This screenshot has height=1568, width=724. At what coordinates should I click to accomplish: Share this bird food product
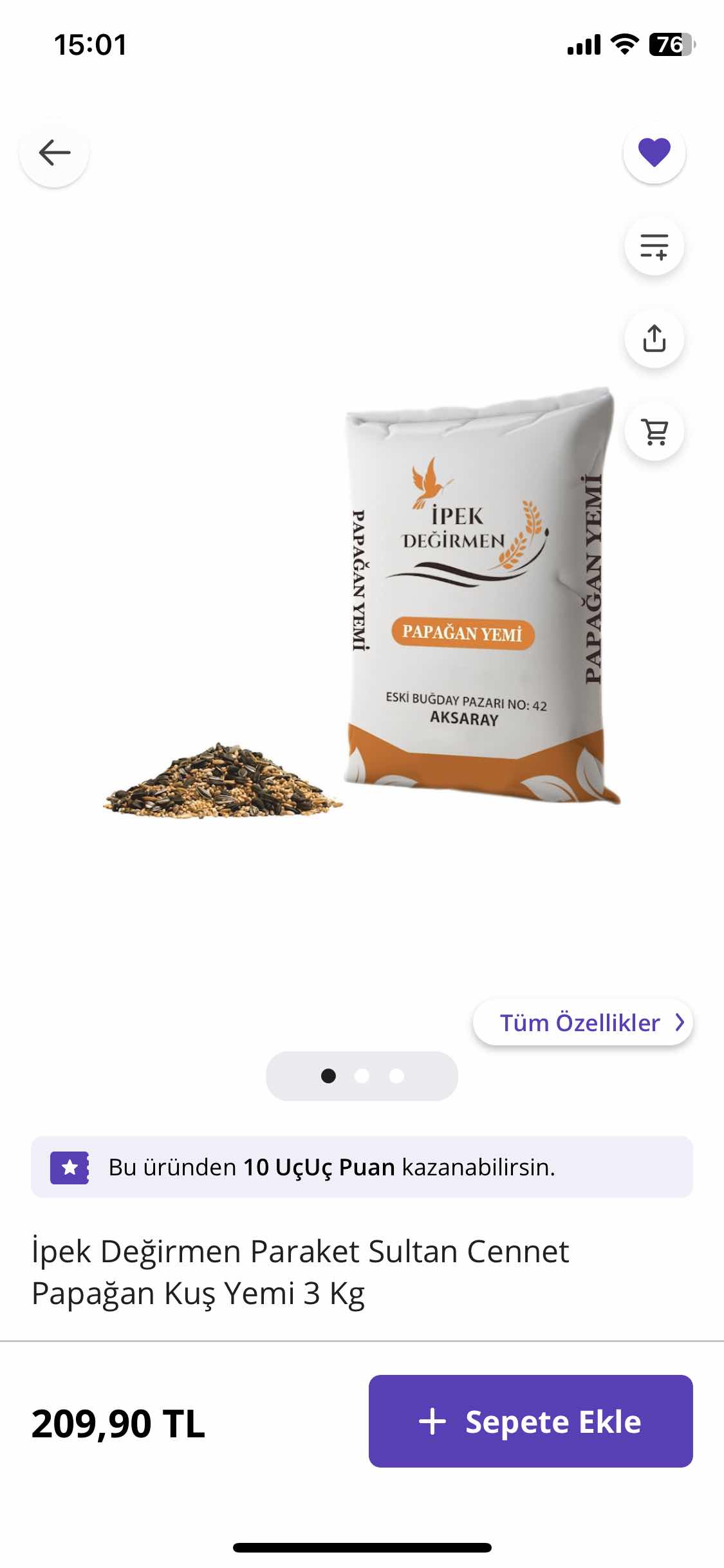click(654, 339)
